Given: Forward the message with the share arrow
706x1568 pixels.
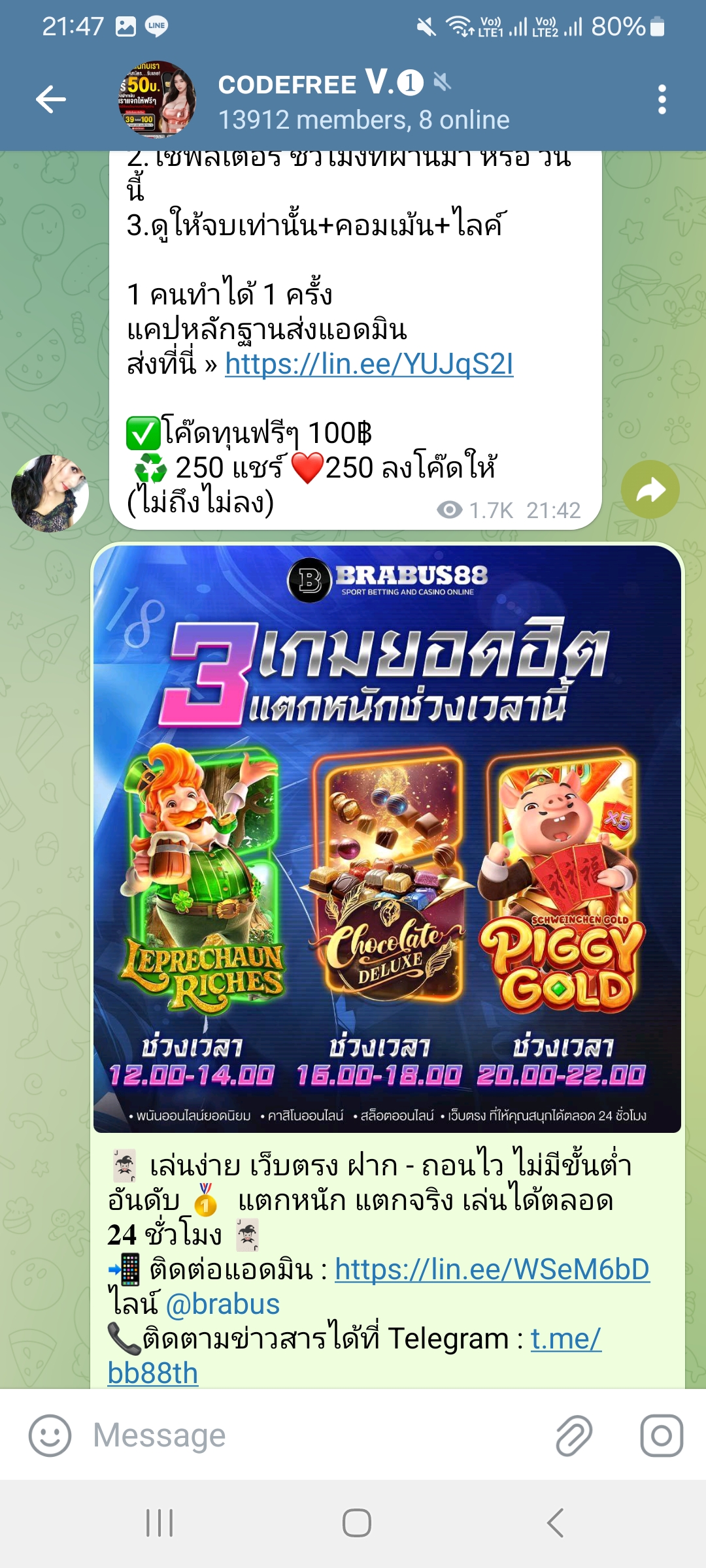Looking at the screenshot, I should (650, 489).
